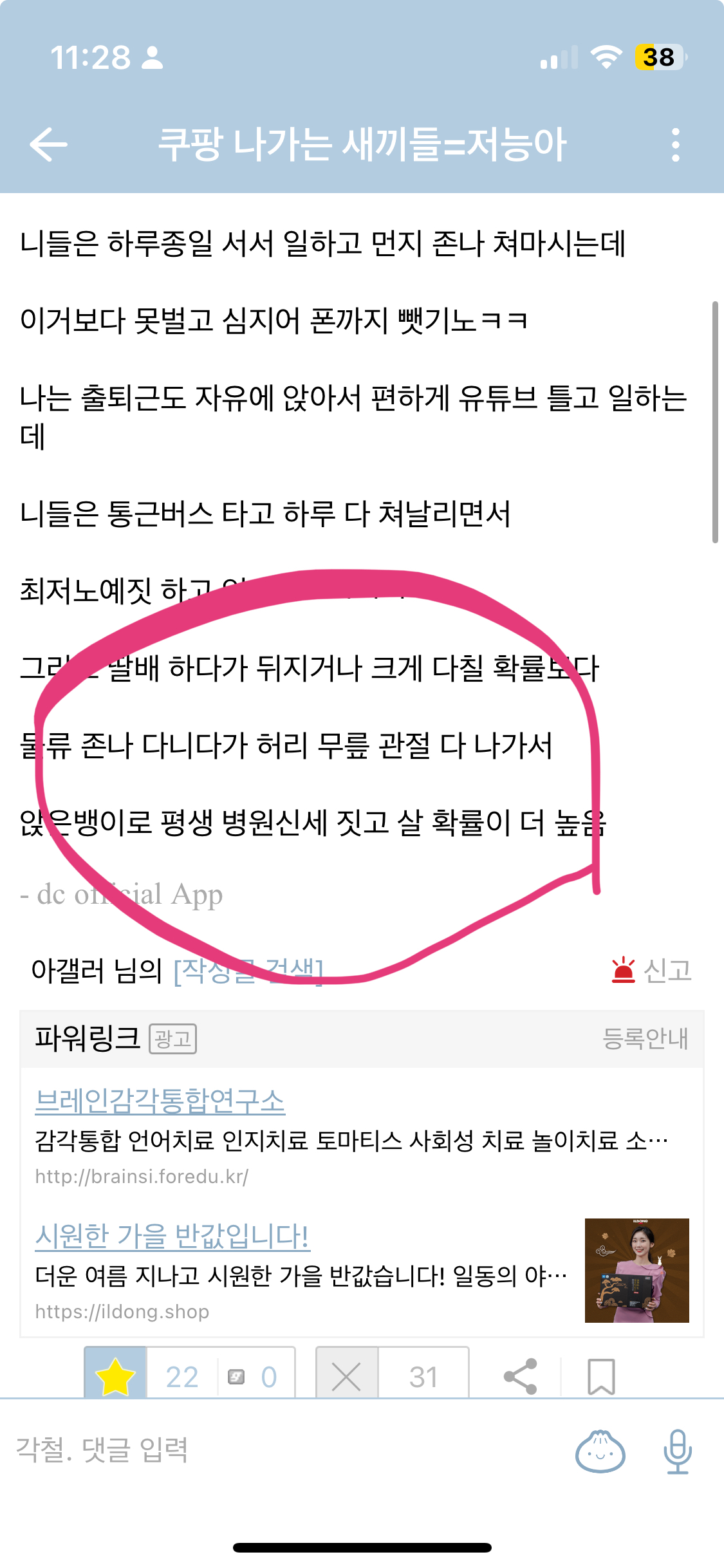The image size is (724, 1568).
Task: Open the three-dot overflow menu
Action: 675,144
